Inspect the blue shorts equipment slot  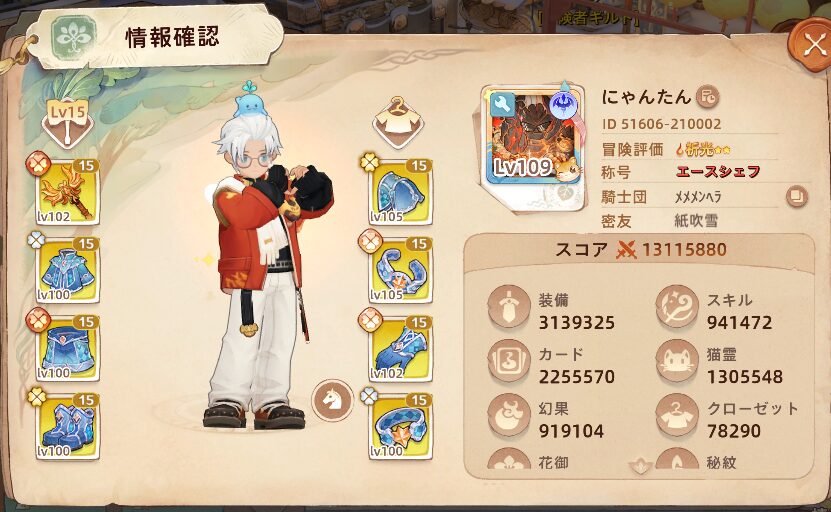pos(67,348)
